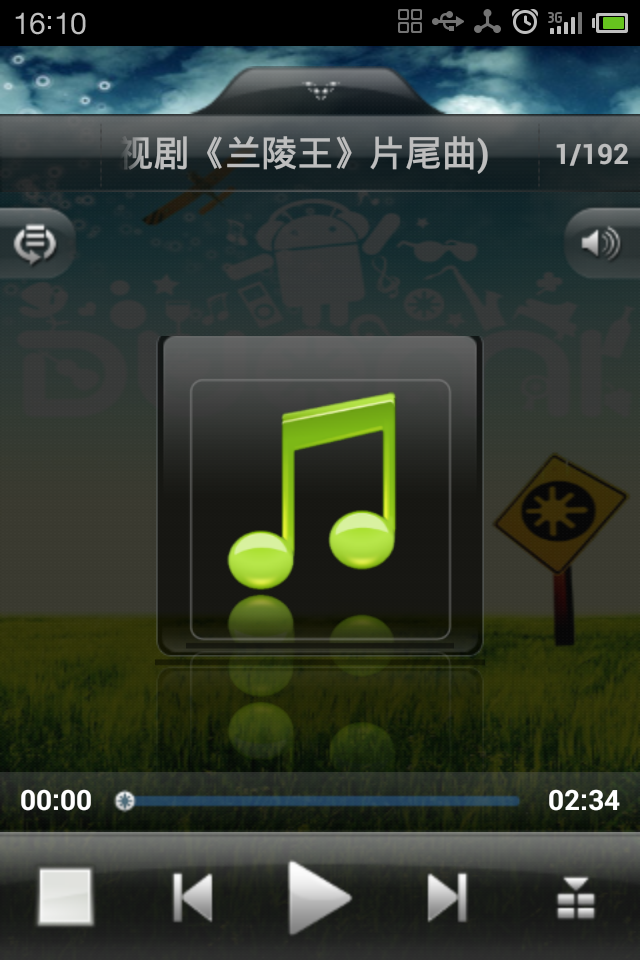Open the volume speaker control
This screenshot has width=640, height=960.
[x=601, y=242]
